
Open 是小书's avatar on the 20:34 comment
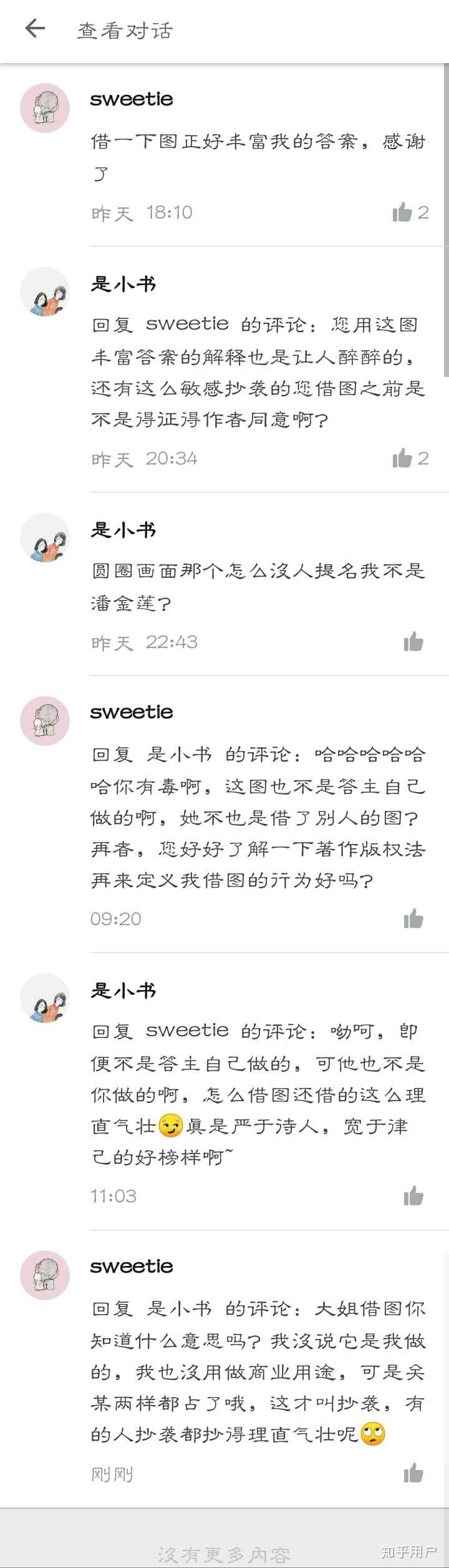click(45, 292)
